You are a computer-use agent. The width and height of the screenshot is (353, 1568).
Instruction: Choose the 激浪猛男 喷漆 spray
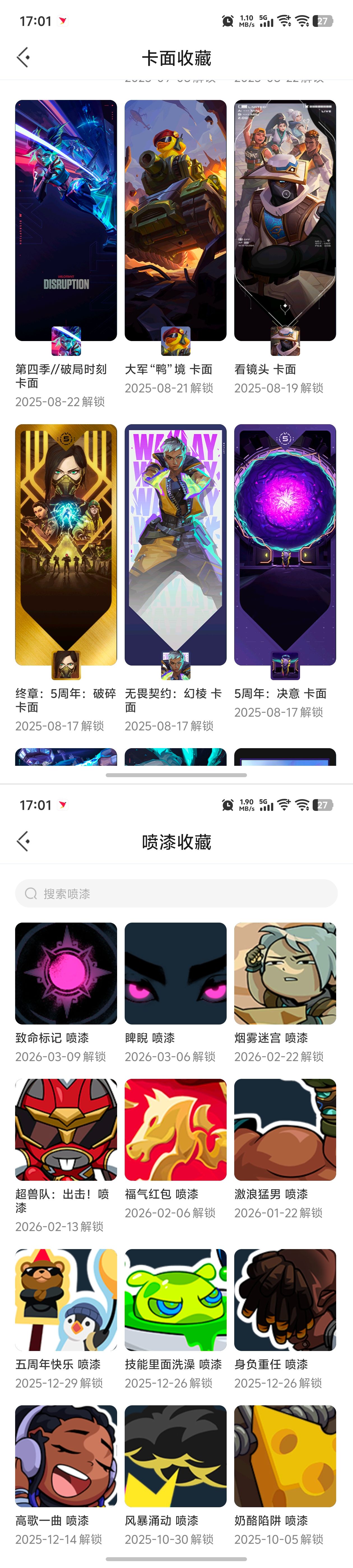coord(285,1130)
